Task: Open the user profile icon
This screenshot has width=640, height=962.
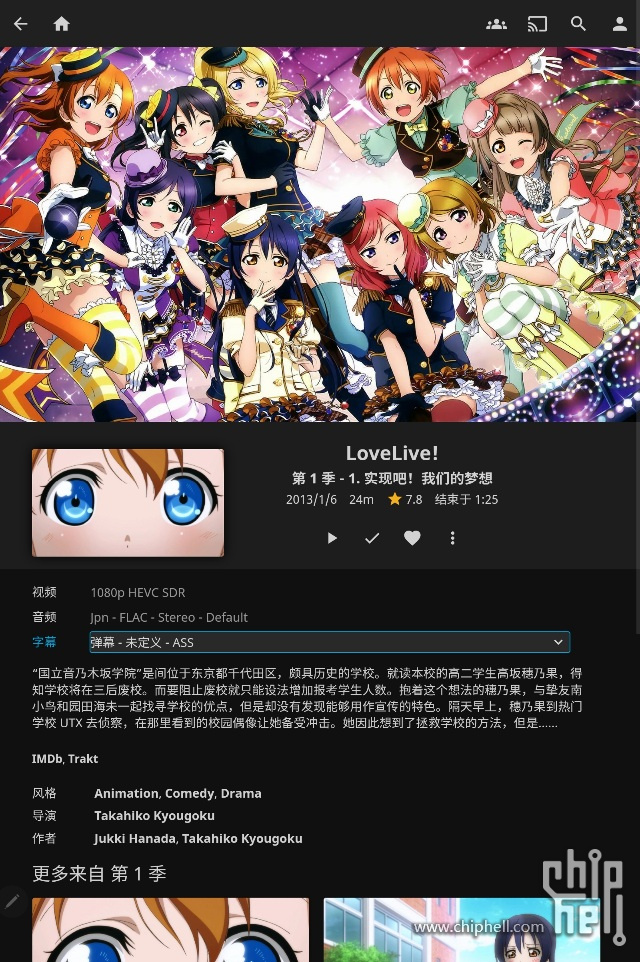Action: pos(620,24)
